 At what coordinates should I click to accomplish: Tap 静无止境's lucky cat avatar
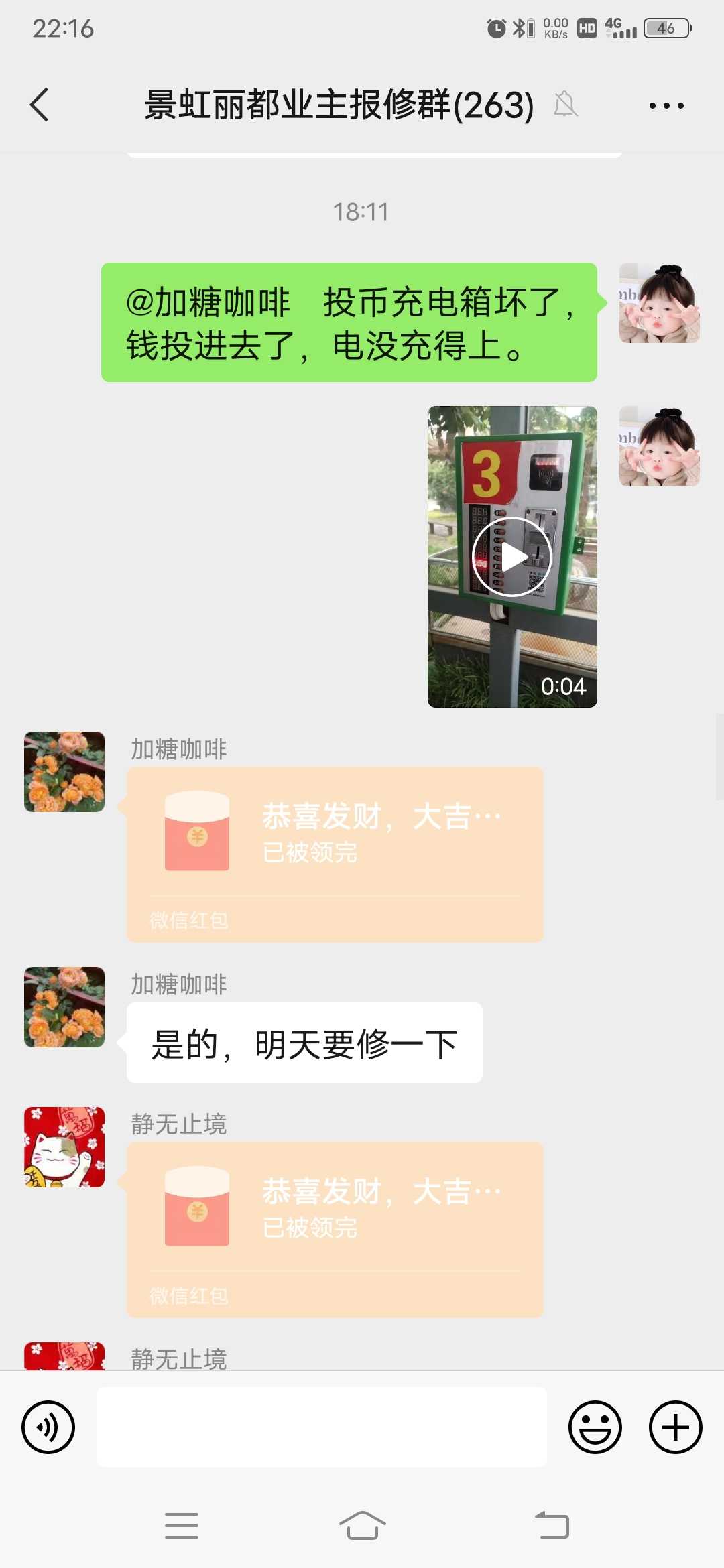coord(64,1147)
